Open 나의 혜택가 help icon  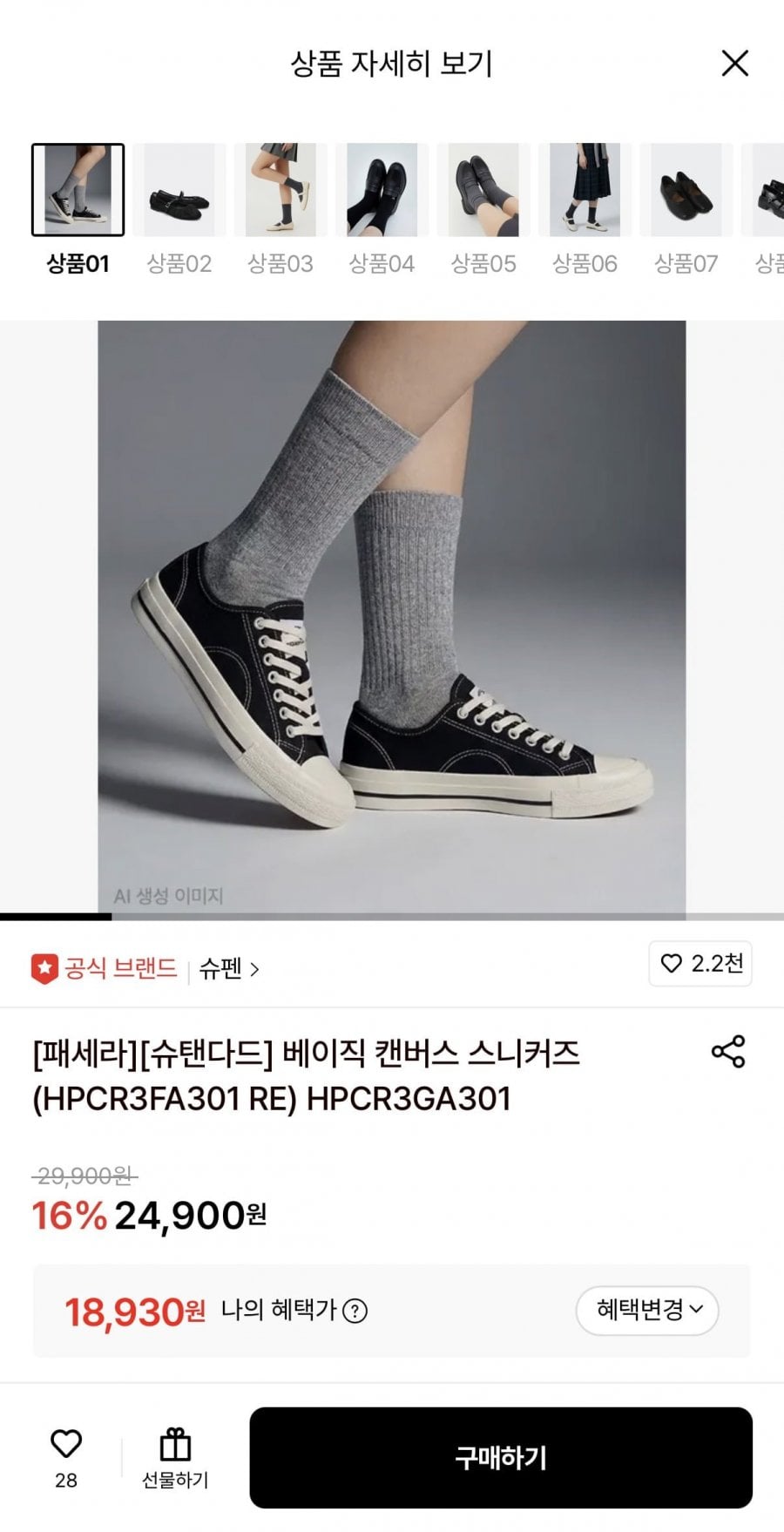point(355,1311)
